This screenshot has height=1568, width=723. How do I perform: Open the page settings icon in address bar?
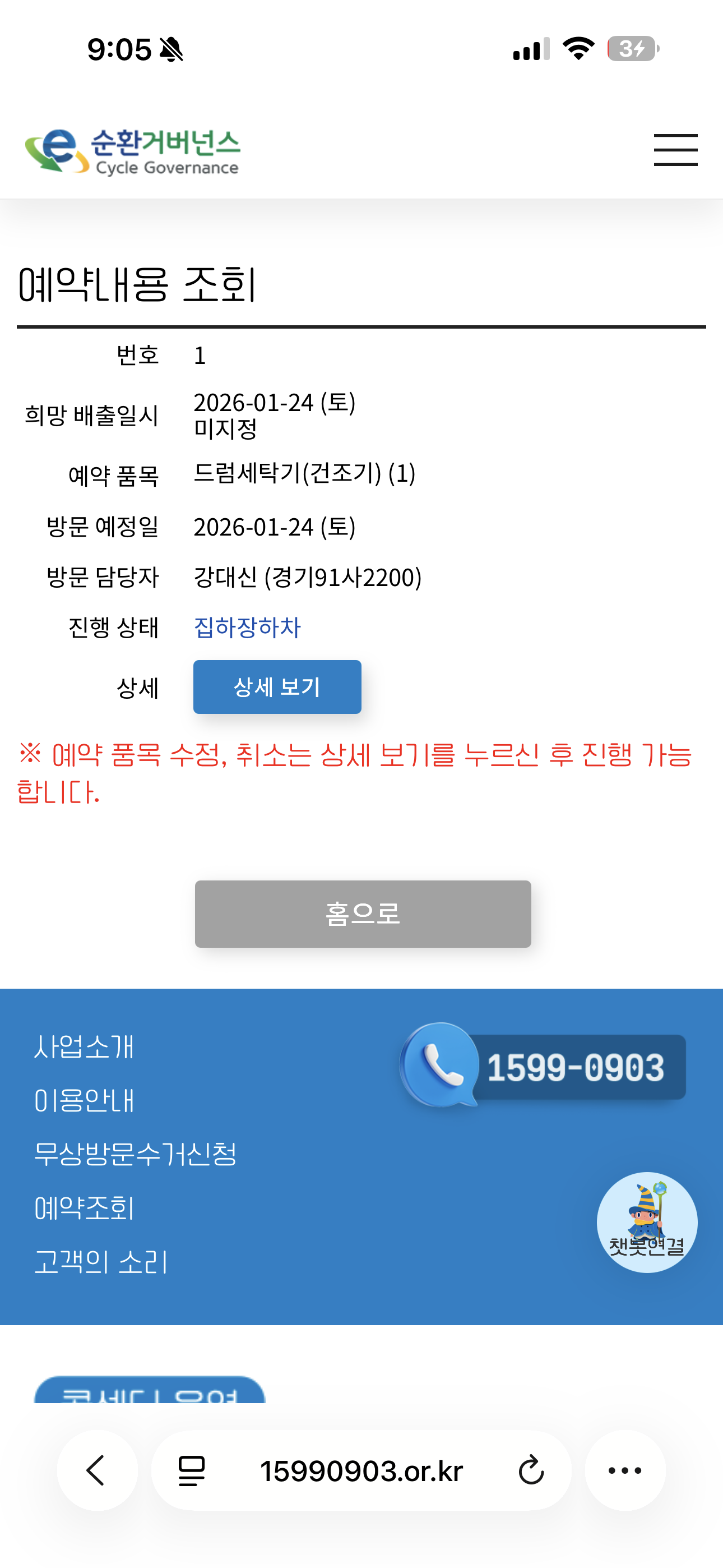(x=192, y=1470)
